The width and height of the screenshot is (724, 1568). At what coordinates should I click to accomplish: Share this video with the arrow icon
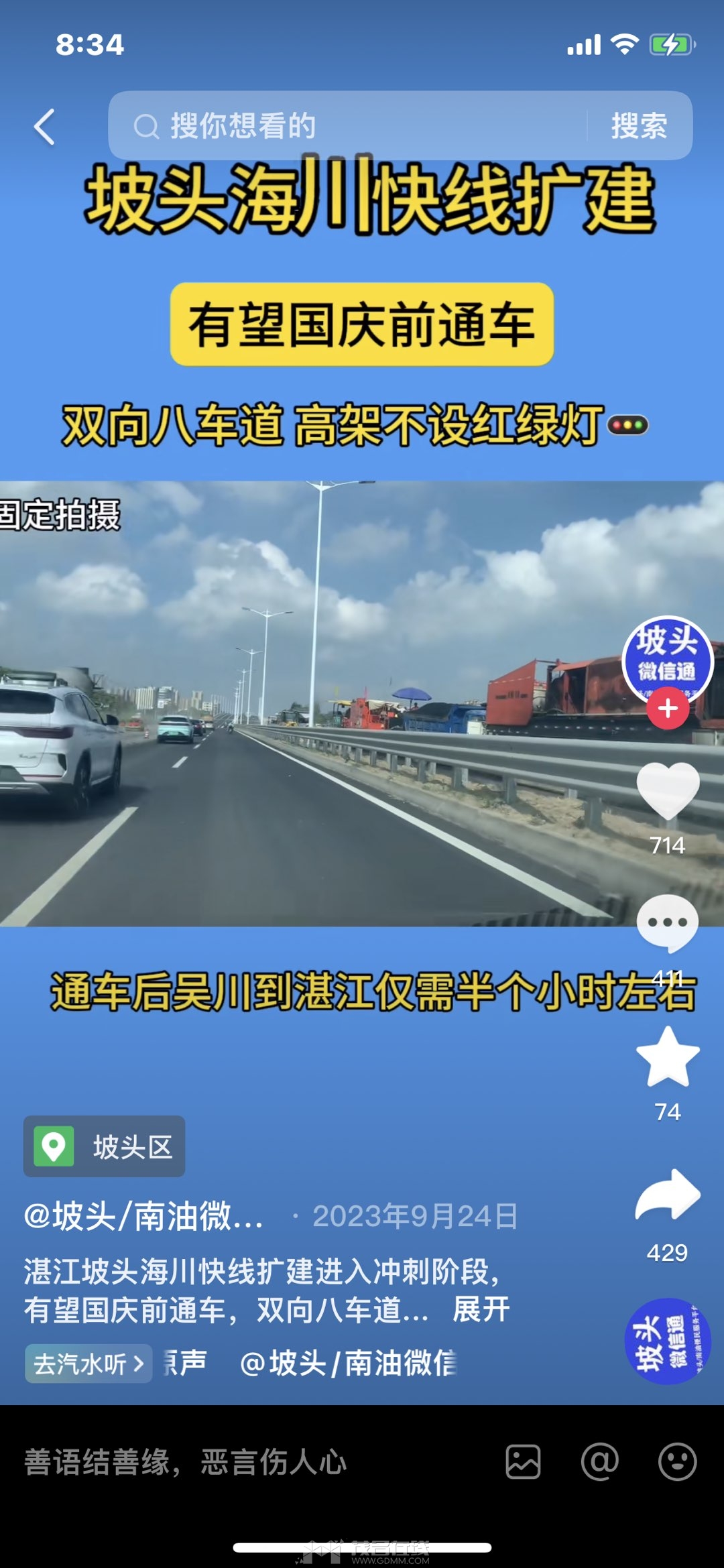point(668,1195)
